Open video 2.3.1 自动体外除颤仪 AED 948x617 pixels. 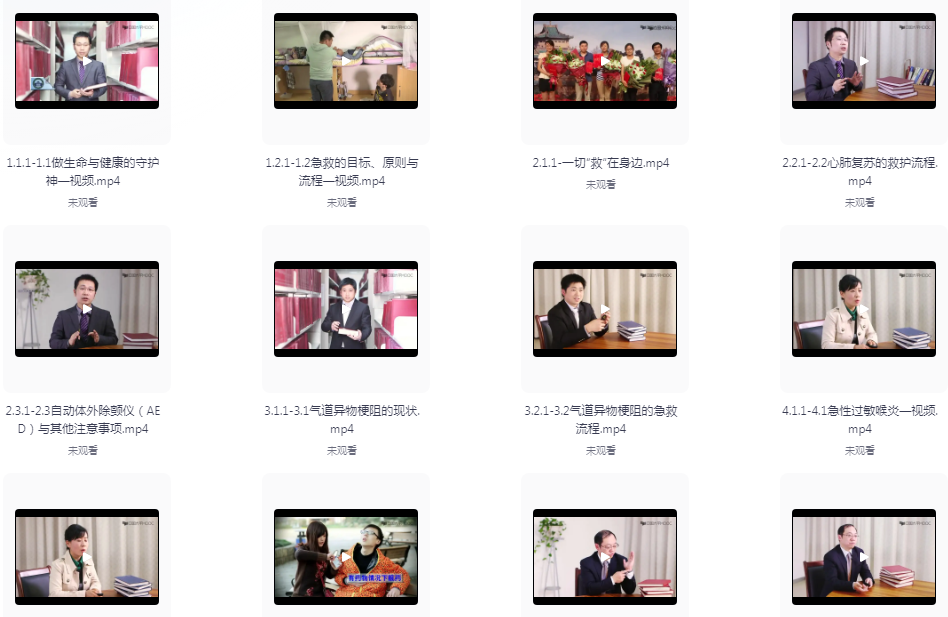[x=87, y=309]
